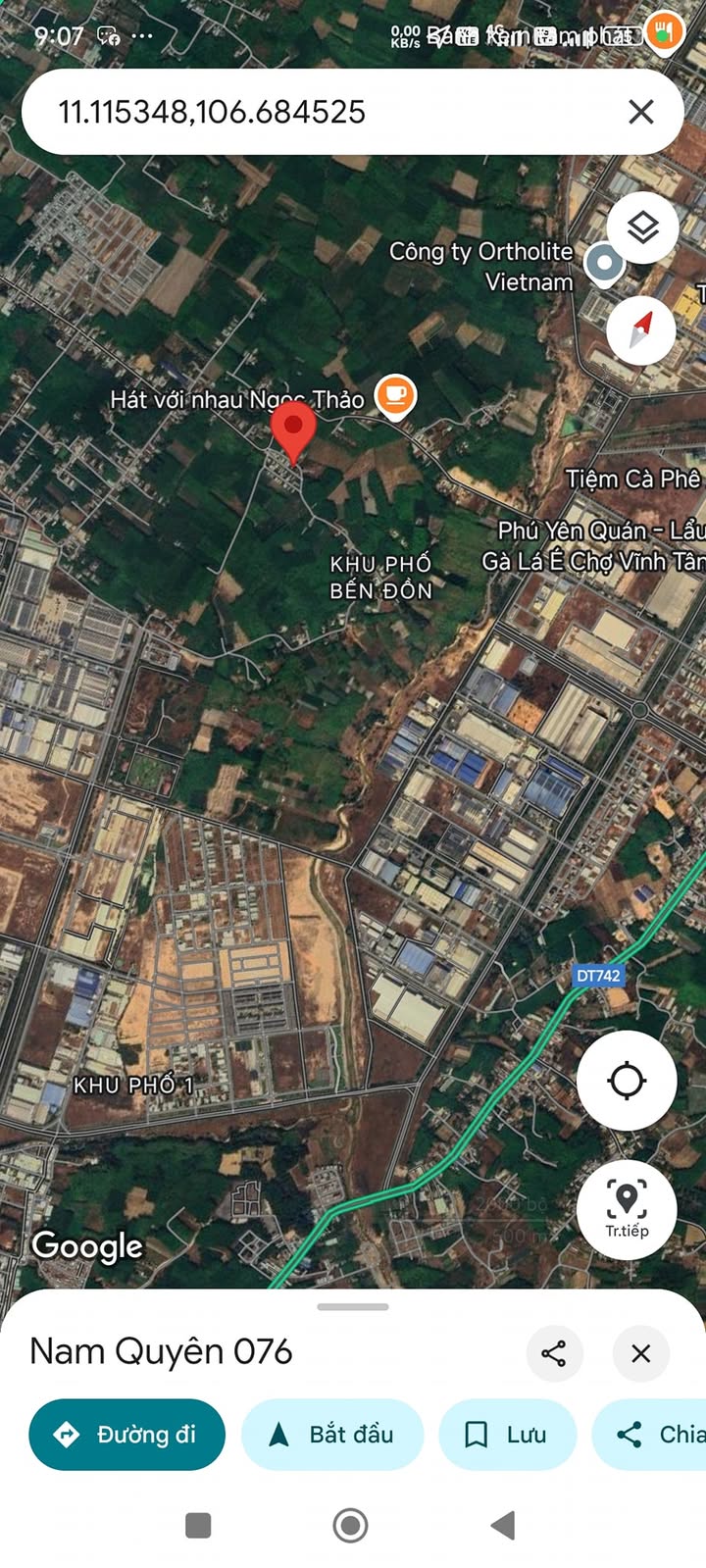This screenshot has height=1568, width=706.
Task: Start navigation with Bắt đầu
Action: [332, 1435]
